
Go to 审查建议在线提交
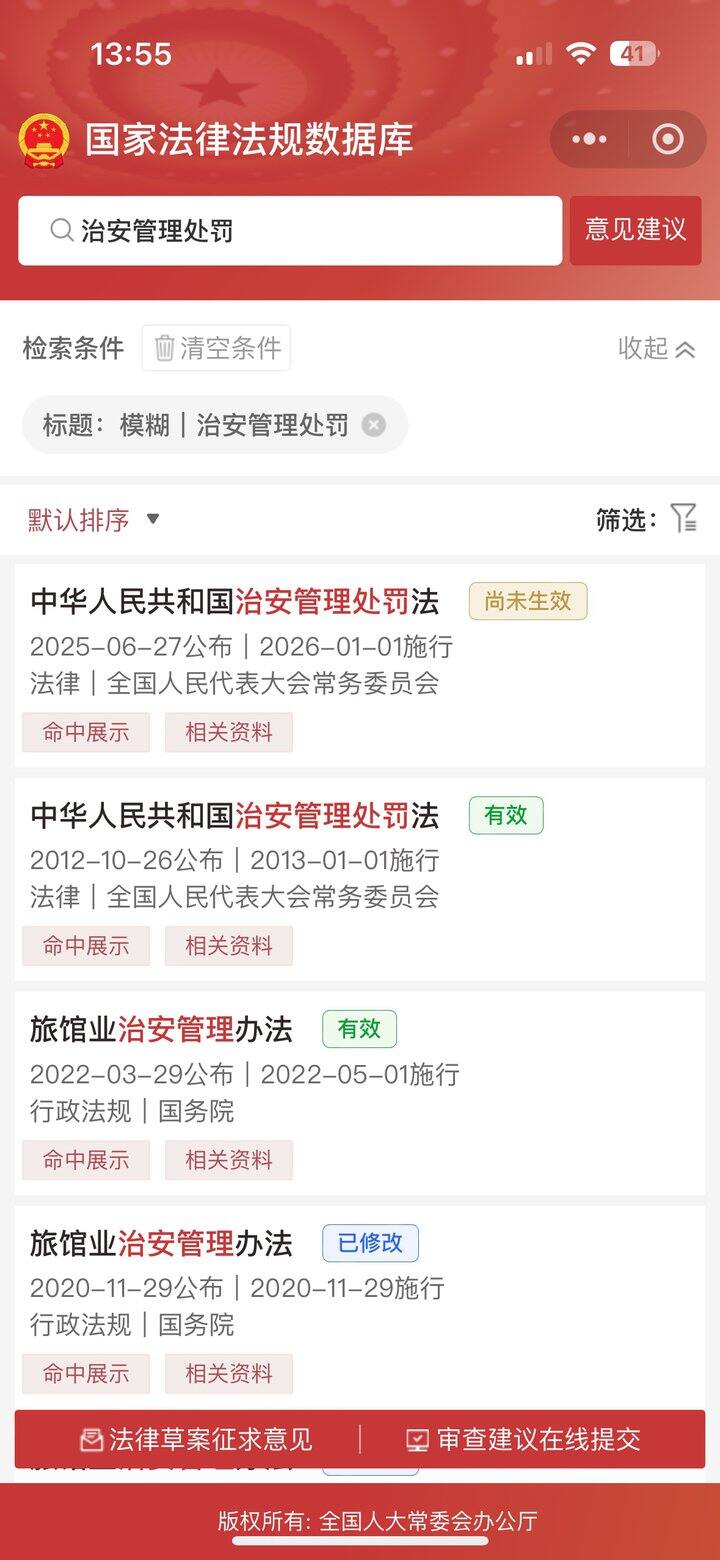(x=523, y=1440)
